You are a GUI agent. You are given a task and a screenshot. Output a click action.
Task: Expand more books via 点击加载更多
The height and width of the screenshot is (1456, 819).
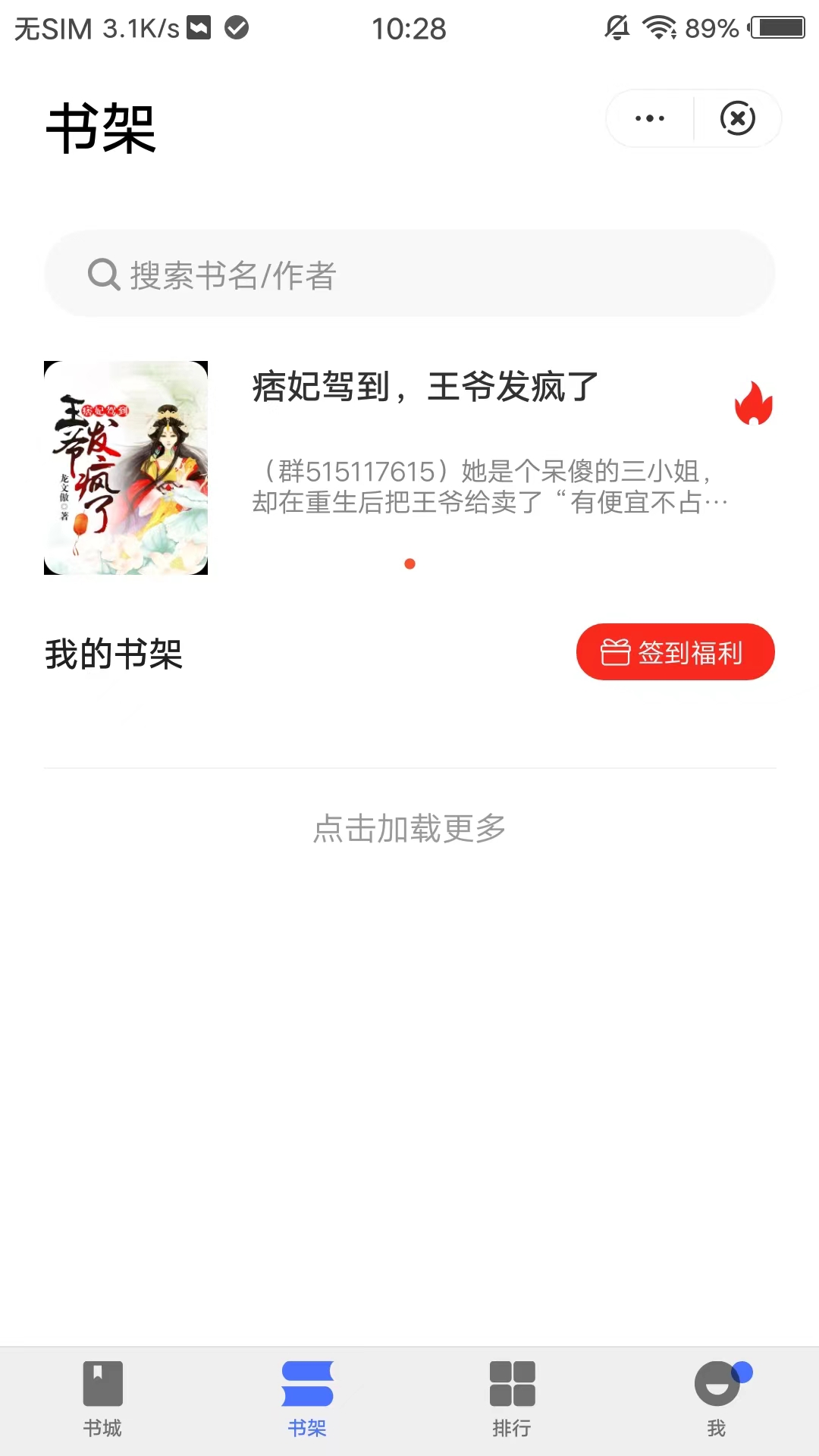[x=409, y=829]
